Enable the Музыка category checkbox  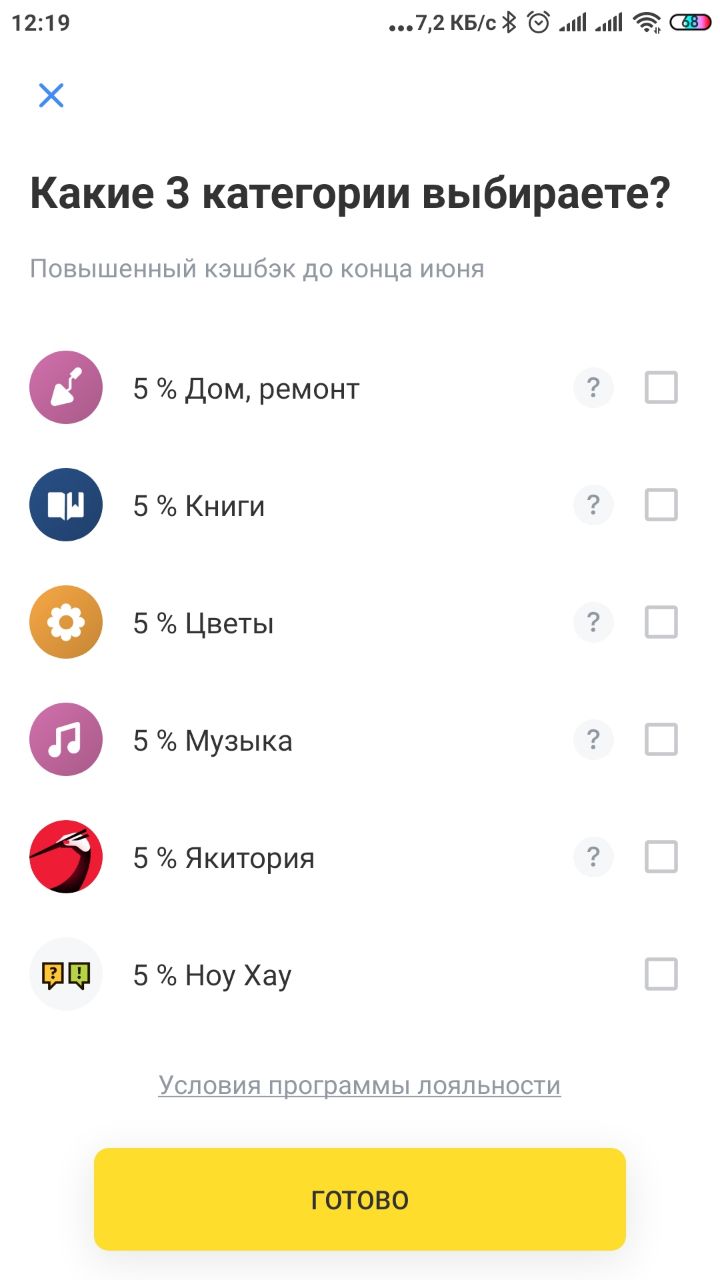point(661,740)
